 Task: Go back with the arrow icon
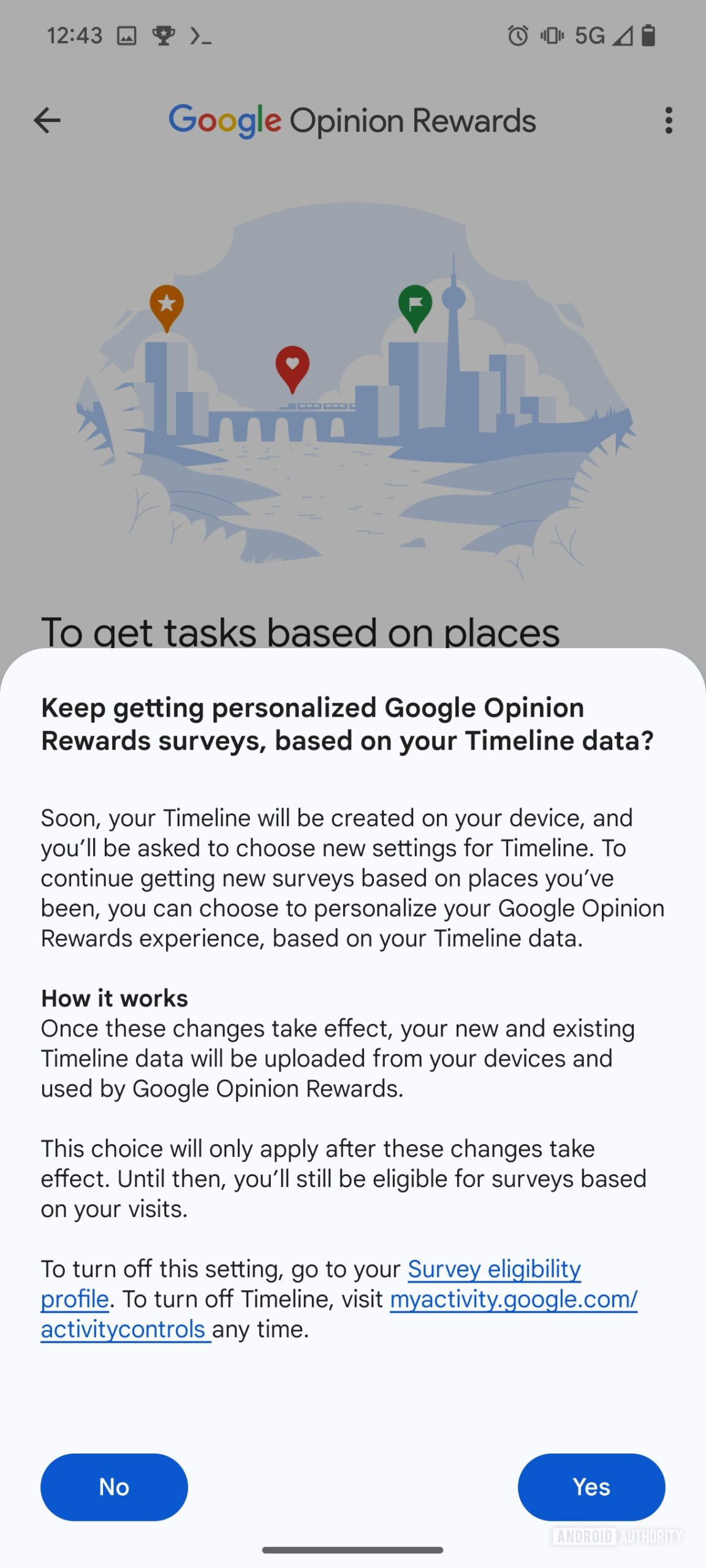pyautogui.click(x=47, y=120)
